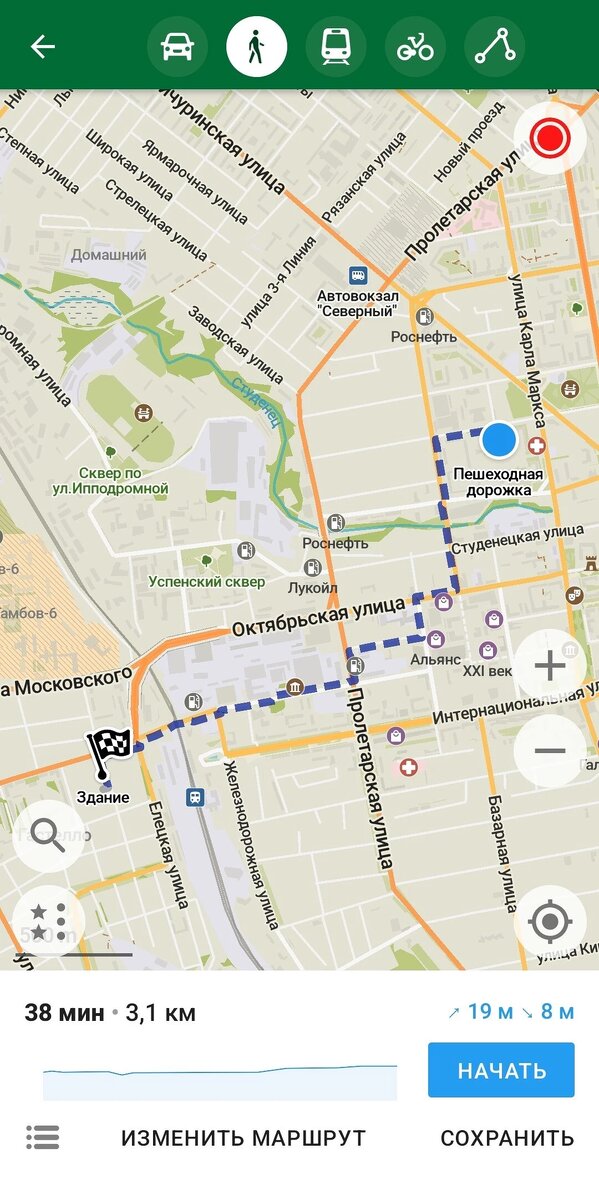Select the ruler route mode

tap(494, 47)
